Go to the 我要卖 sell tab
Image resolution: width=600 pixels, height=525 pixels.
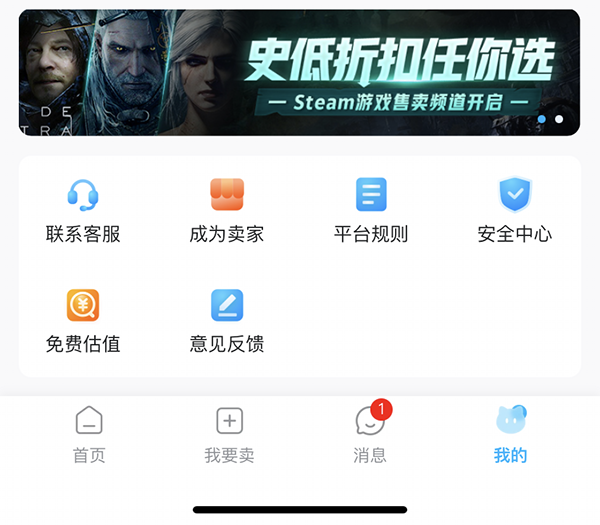[x=230, y=435]
